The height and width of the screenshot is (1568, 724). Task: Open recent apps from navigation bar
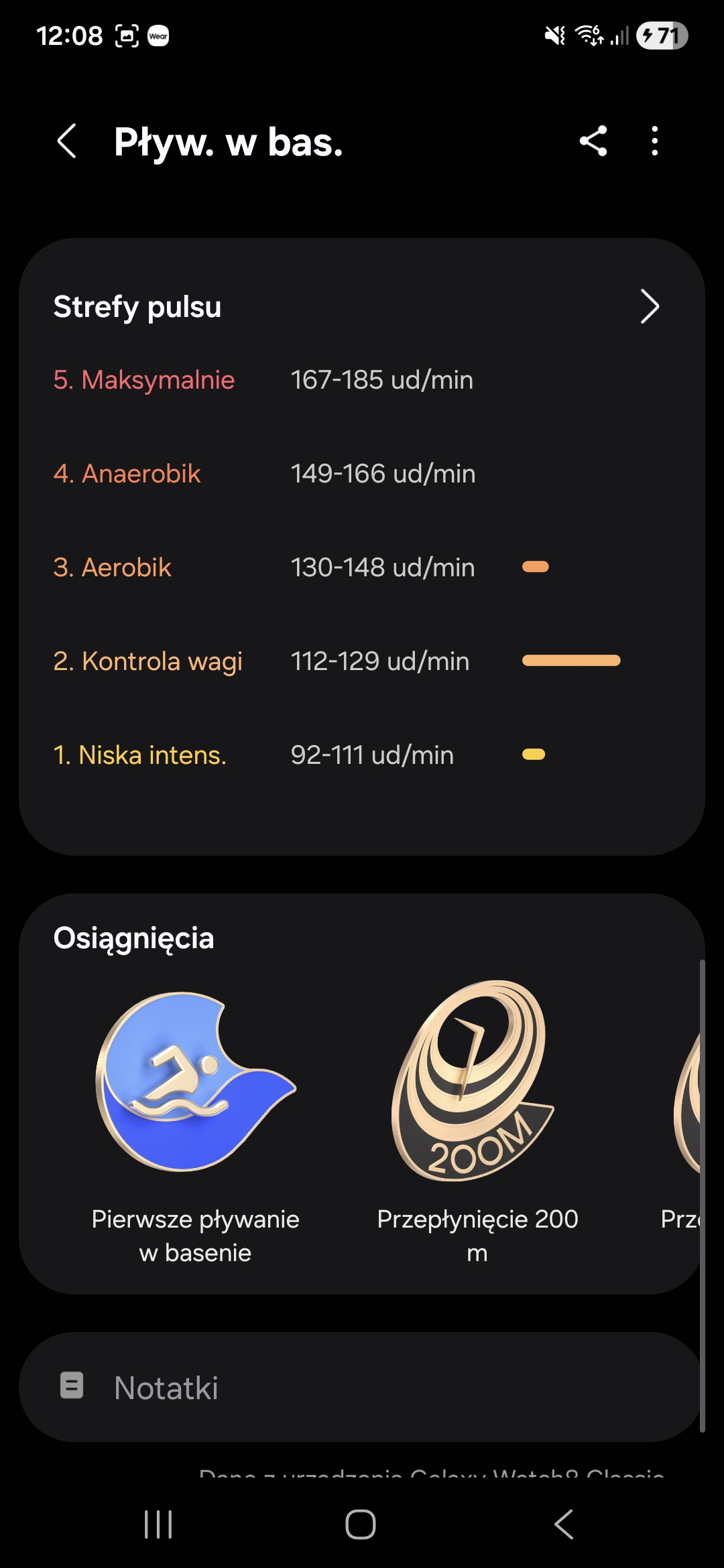coord(159,1524)
